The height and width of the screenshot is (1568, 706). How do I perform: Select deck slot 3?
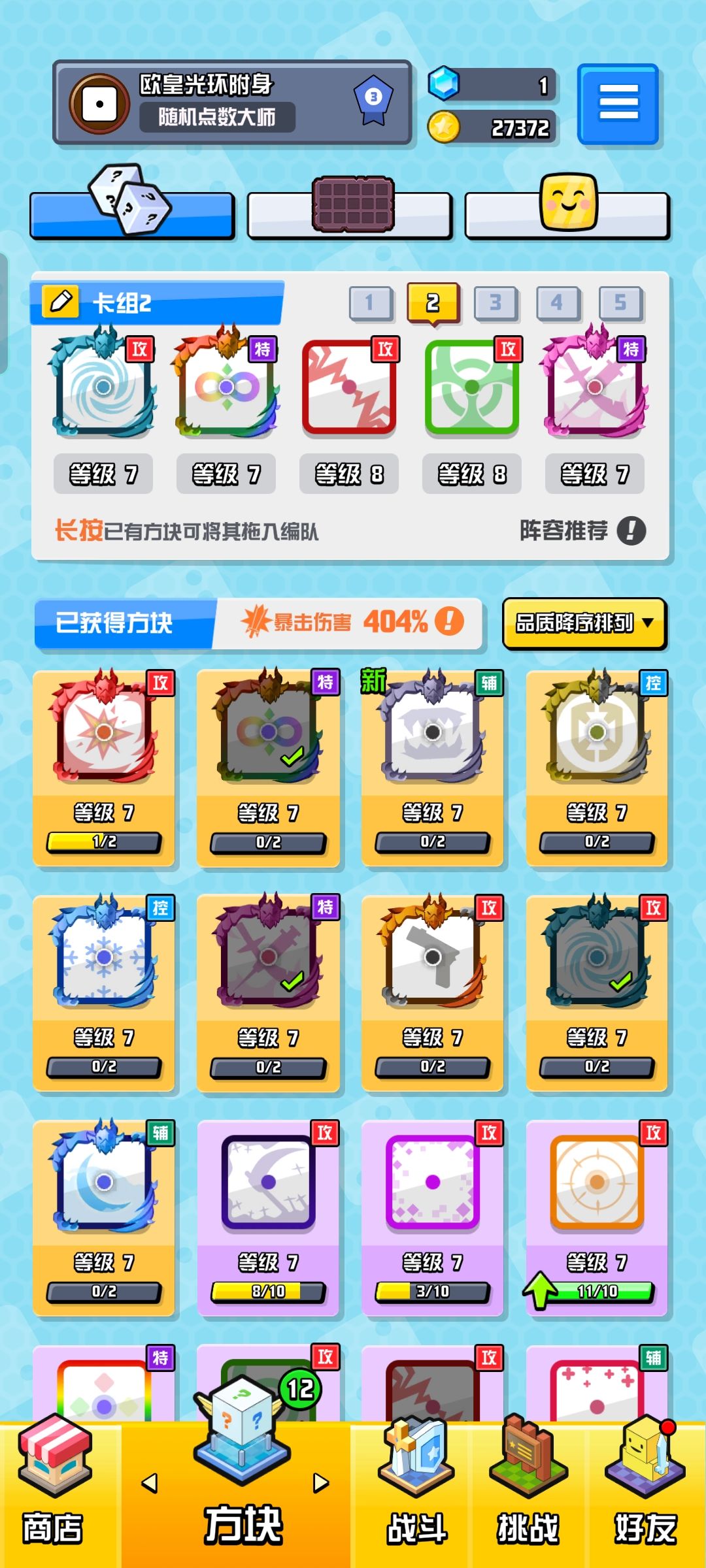point(495,303)
